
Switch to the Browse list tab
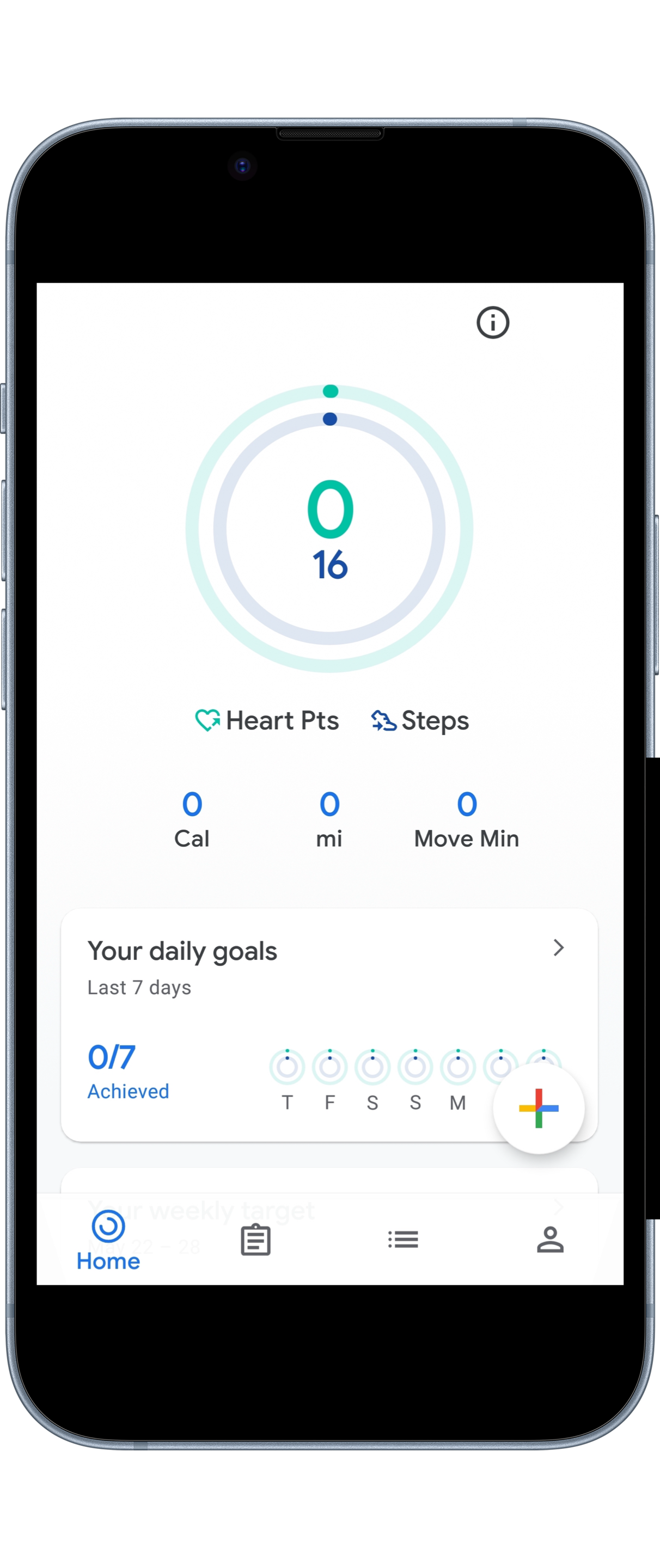pyautogui.click(x=403, y=1239)
